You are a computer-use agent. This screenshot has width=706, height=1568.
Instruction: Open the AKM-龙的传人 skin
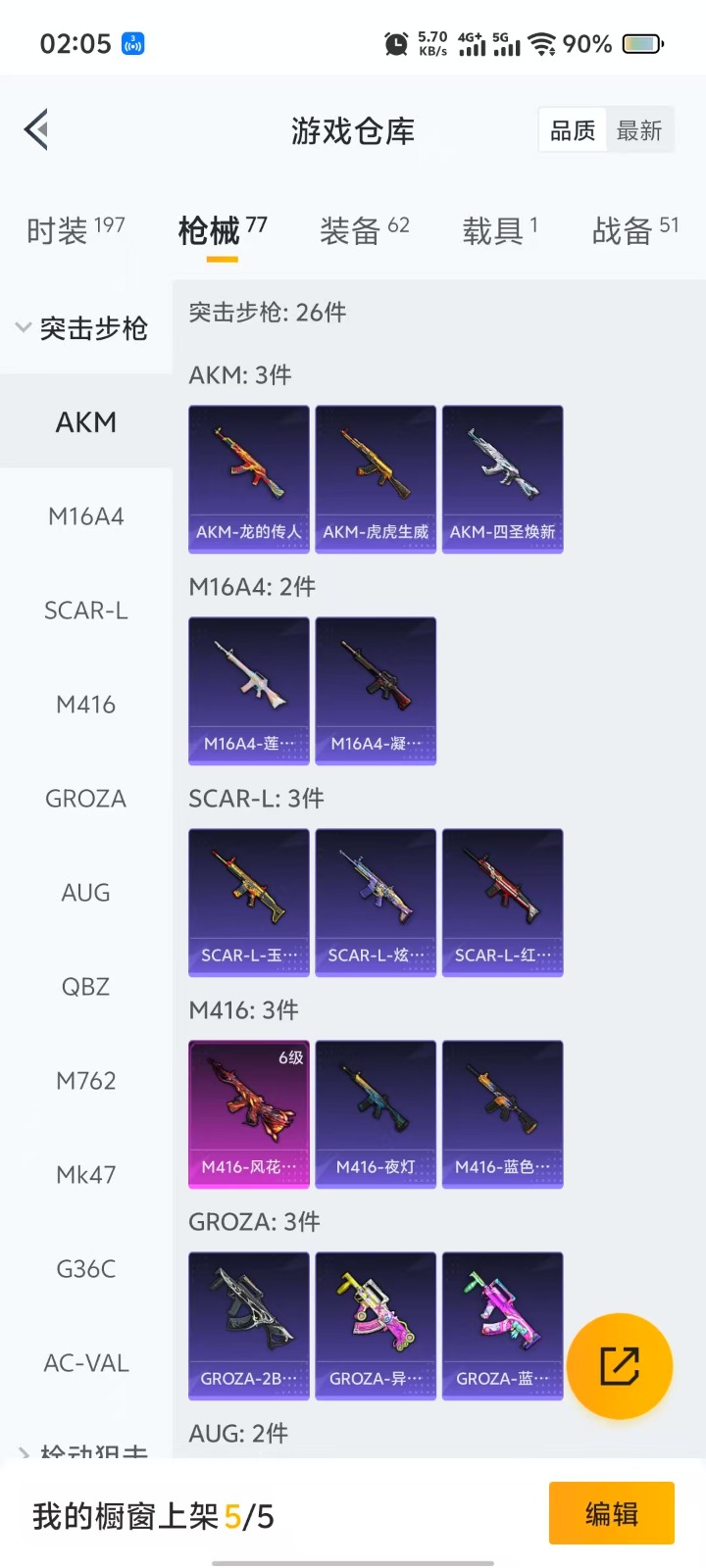pyautogui.click(x=249, y=479)
